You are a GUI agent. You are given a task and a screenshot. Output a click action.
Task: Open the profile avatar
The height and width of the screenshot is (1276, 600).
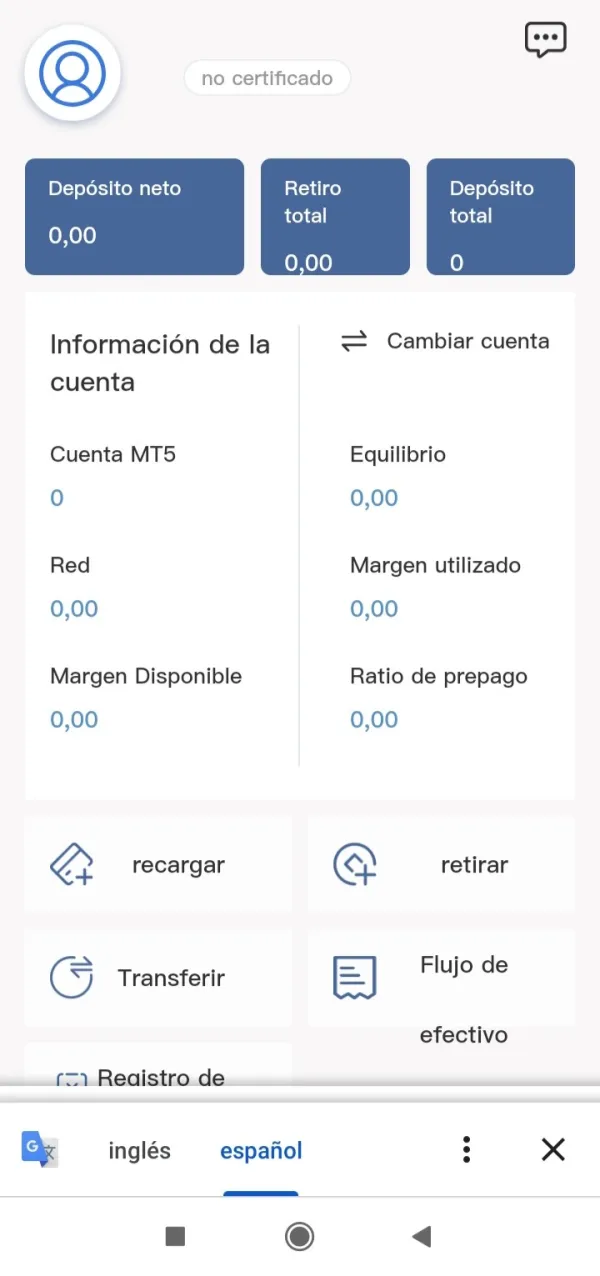(72, 73)
